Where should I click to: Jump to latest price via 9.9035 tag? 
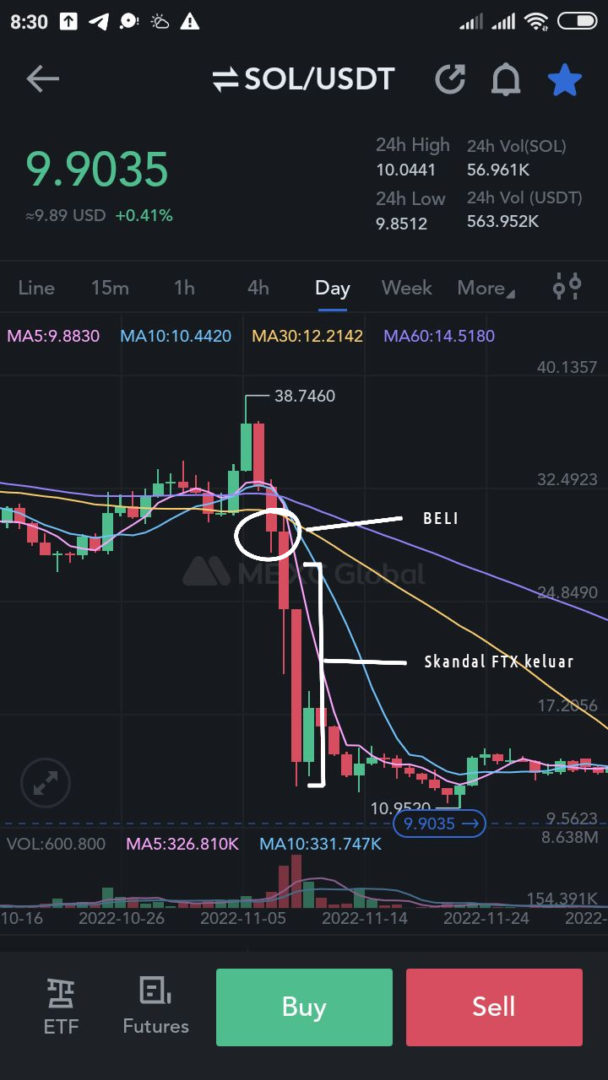coord(439,823)
